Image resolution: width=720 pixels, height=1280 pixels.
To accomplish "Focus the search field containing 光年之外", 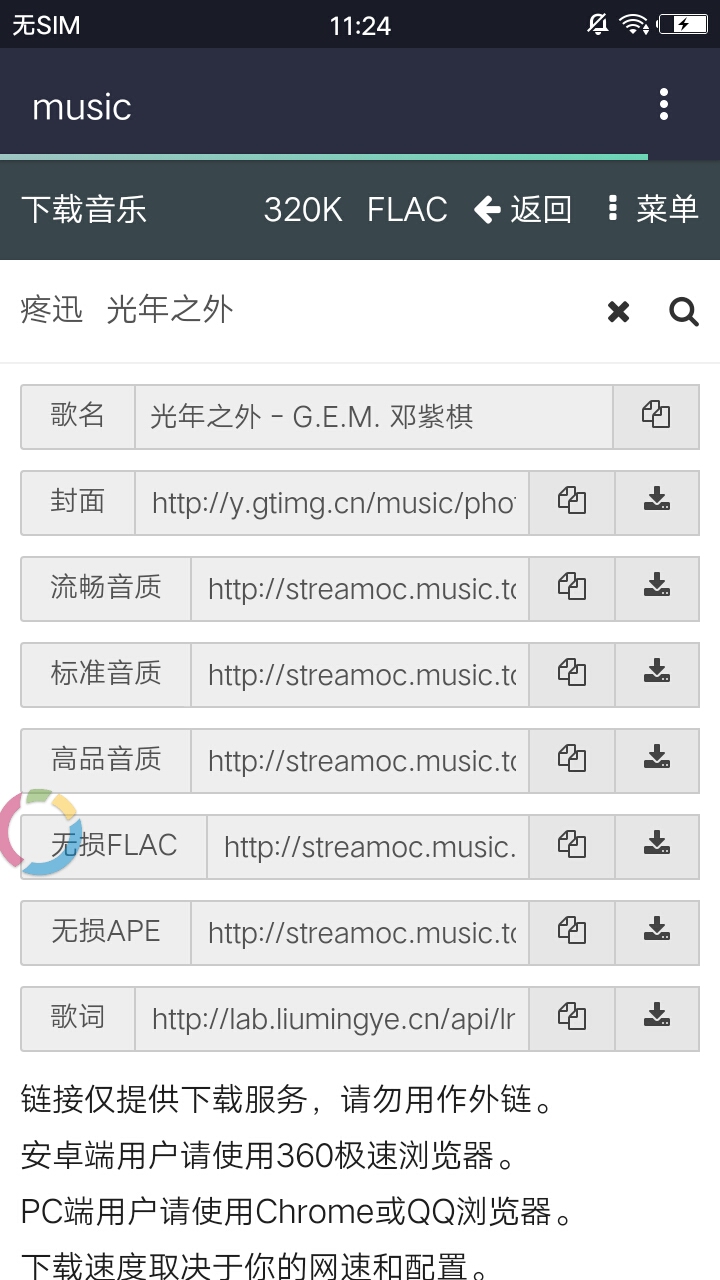I will [x=300, y=311].
